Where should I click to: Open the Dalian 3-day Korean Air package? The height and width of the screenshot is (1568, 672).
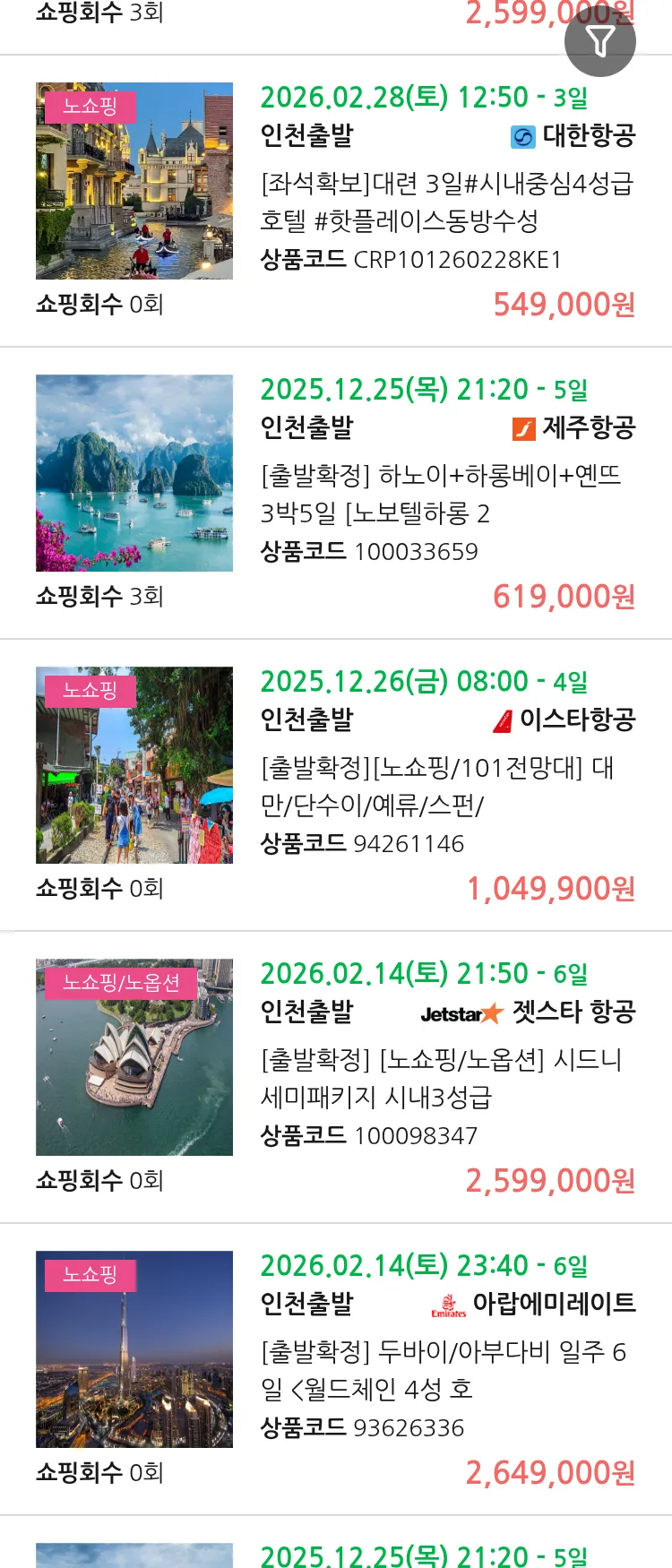446,202
